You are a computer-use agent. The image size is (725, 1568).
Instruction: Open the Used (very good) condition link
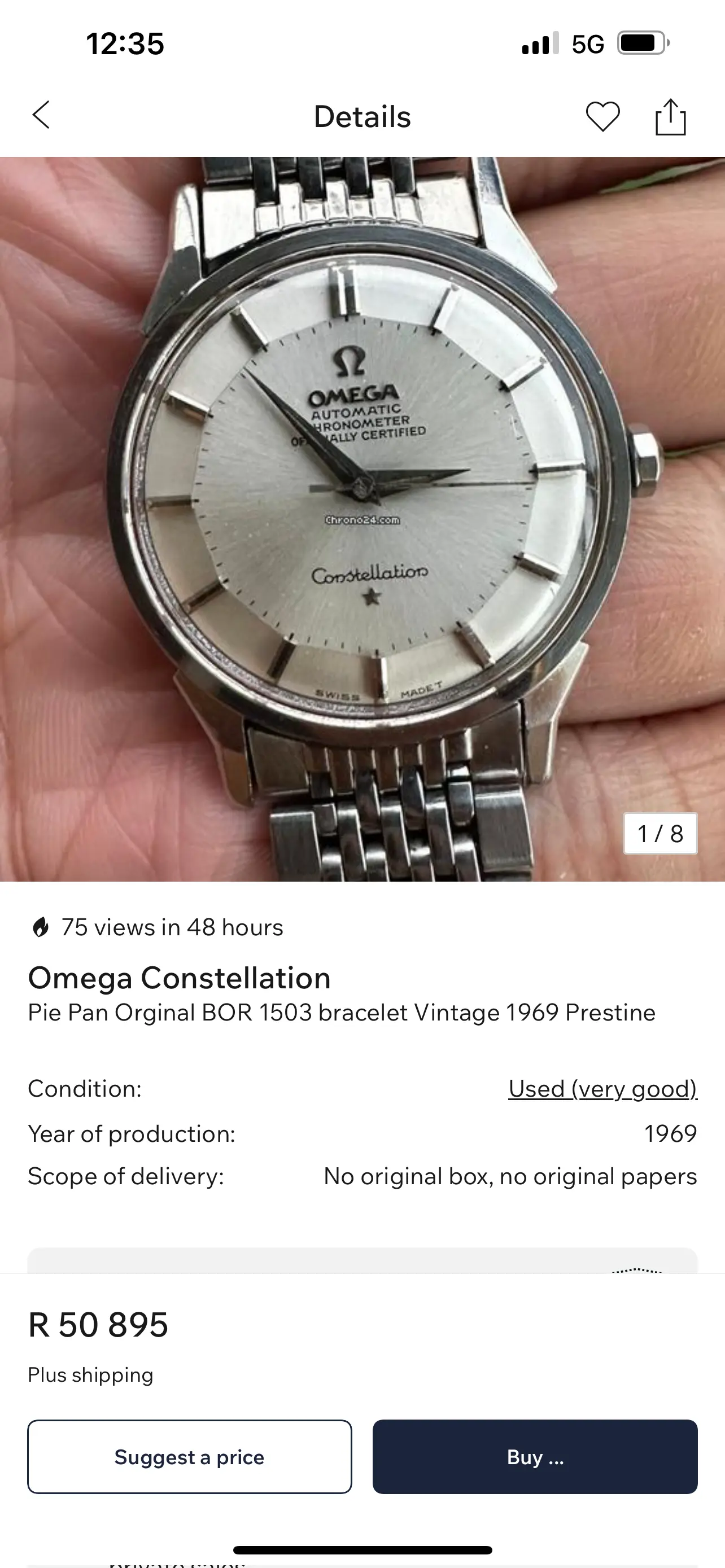pos(602,1089)
